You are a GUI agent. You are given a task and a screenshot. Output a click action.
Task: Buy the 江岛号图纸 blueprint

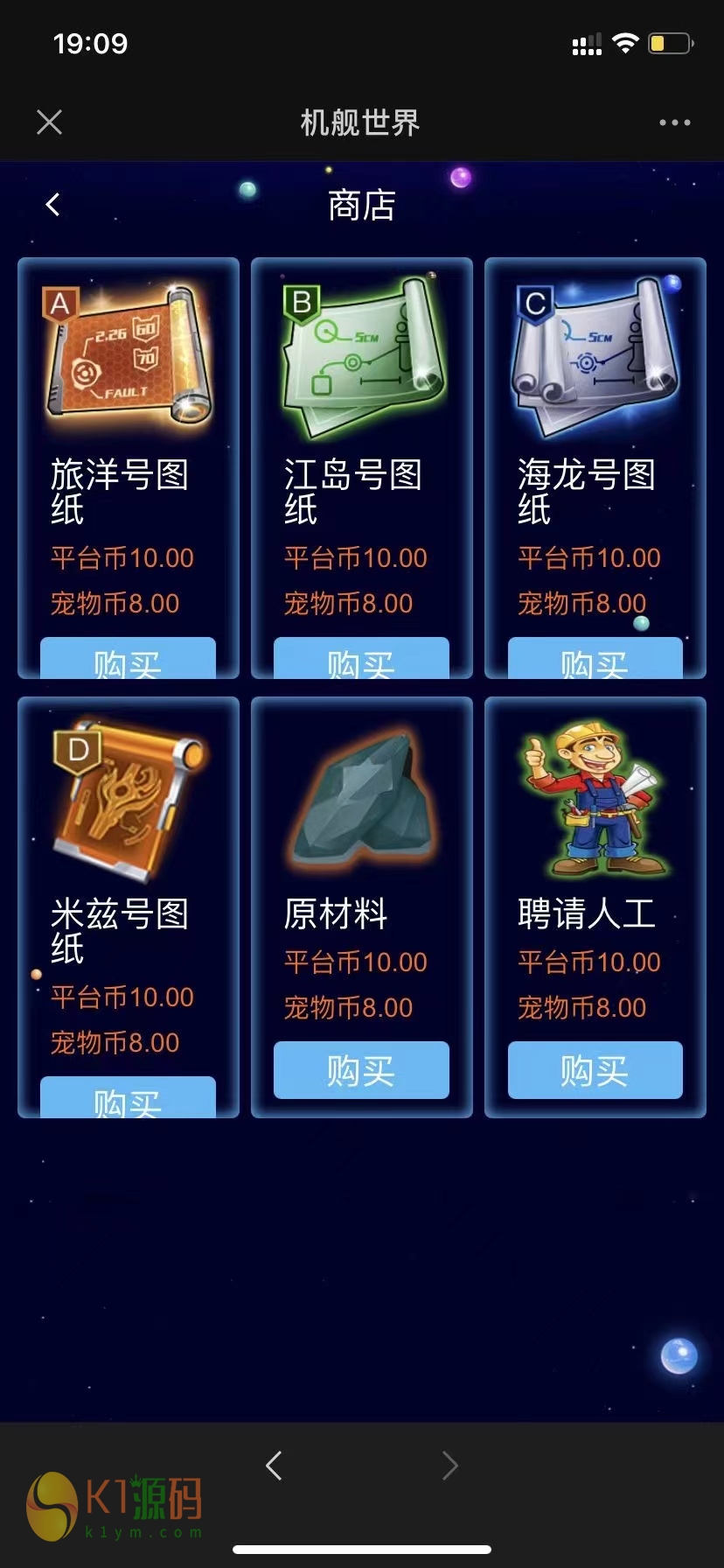(361, 660)
